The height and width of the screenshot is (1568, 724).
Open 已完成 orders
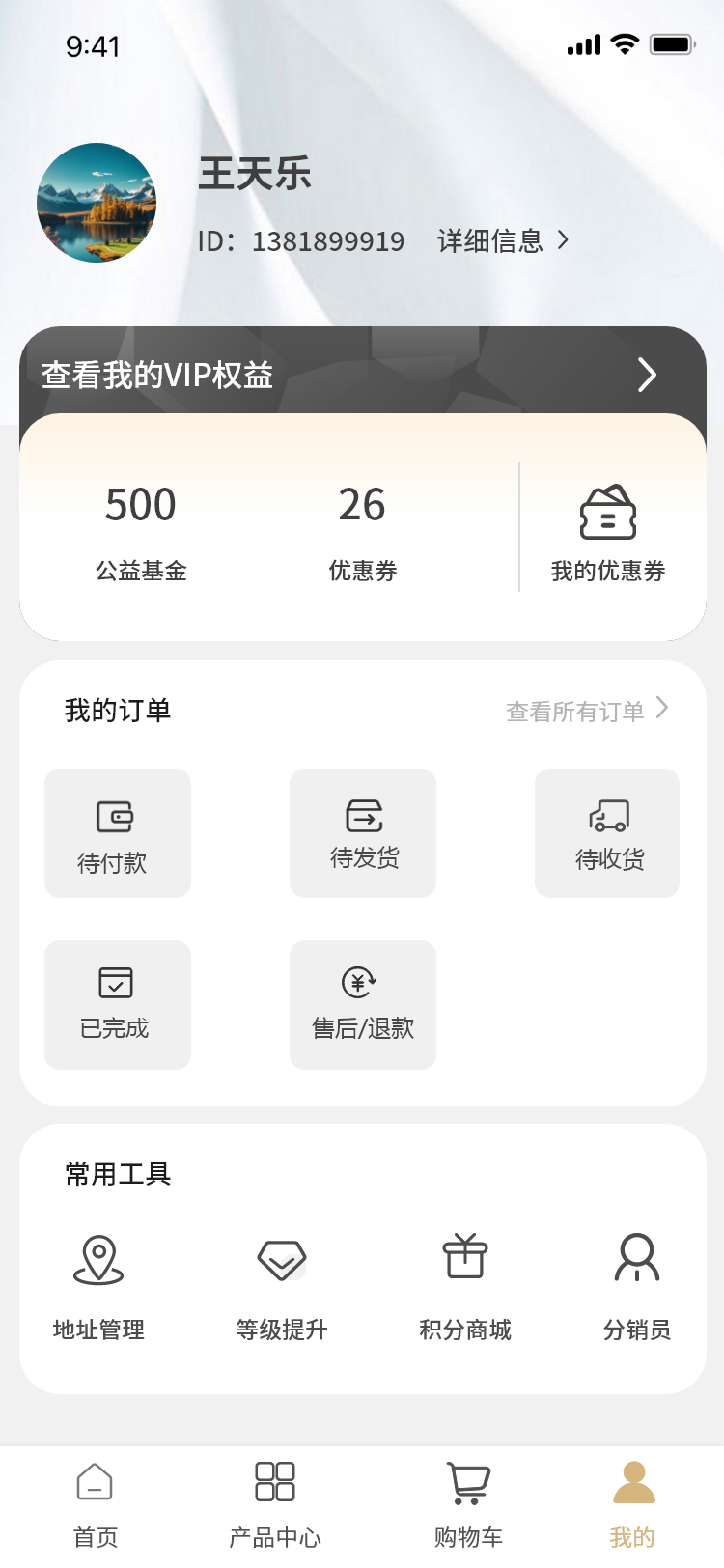pos(117,1005)
